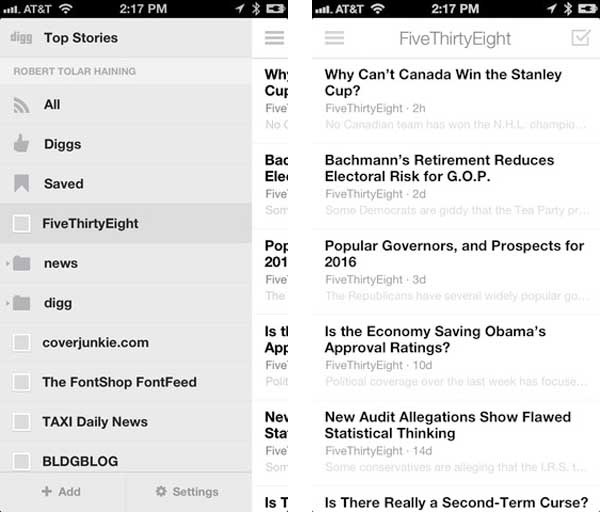Open Saved items
Image resolution: width=600 pixels, height=512 pixels.
(x=63, y=184)
